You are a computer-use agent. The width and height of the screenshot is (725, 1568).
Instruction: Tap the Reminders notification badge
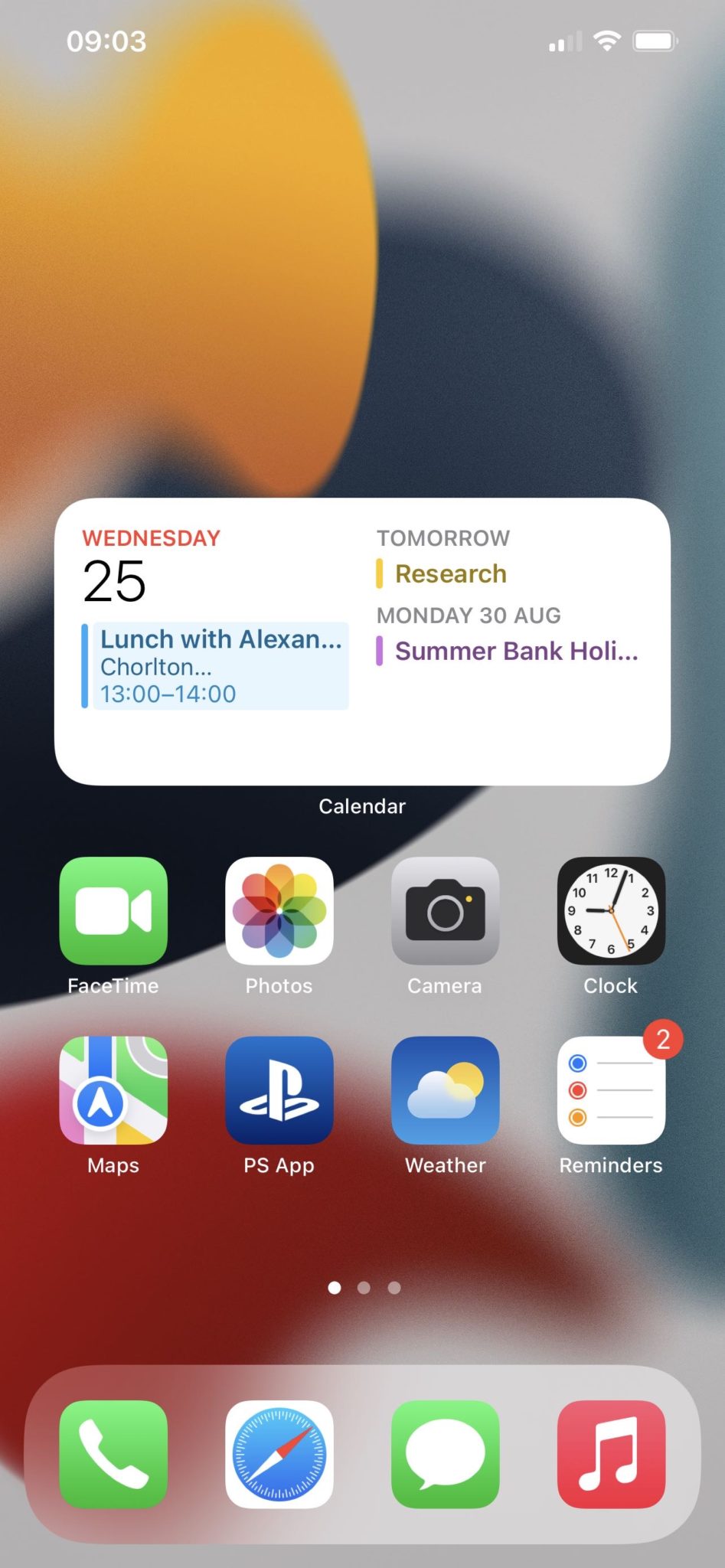(x=663, y=1039)
